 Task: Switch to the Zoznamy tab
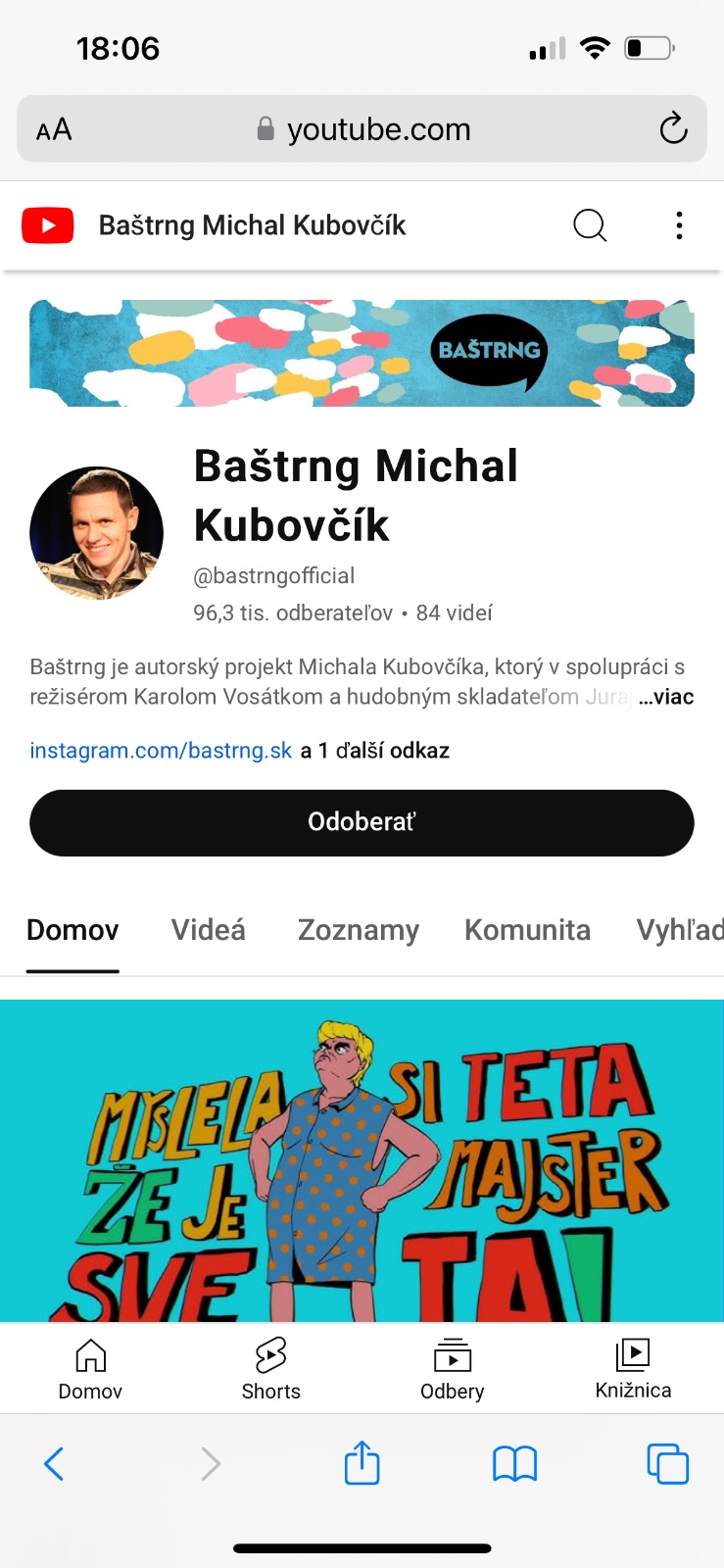(358, 929)
